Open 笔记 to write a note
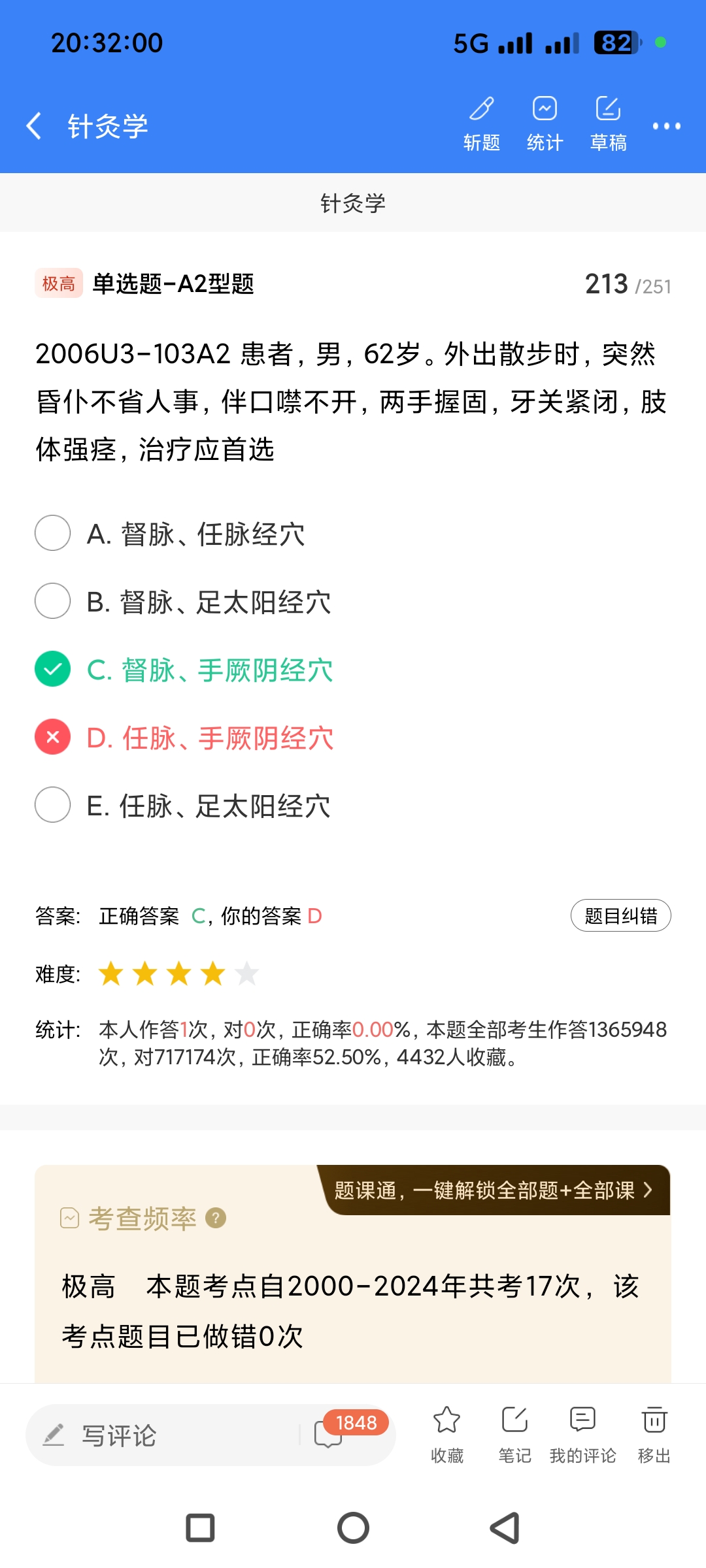Image resolution: width=706 pixels, height=1568 pixels. tap(514, 1433)
